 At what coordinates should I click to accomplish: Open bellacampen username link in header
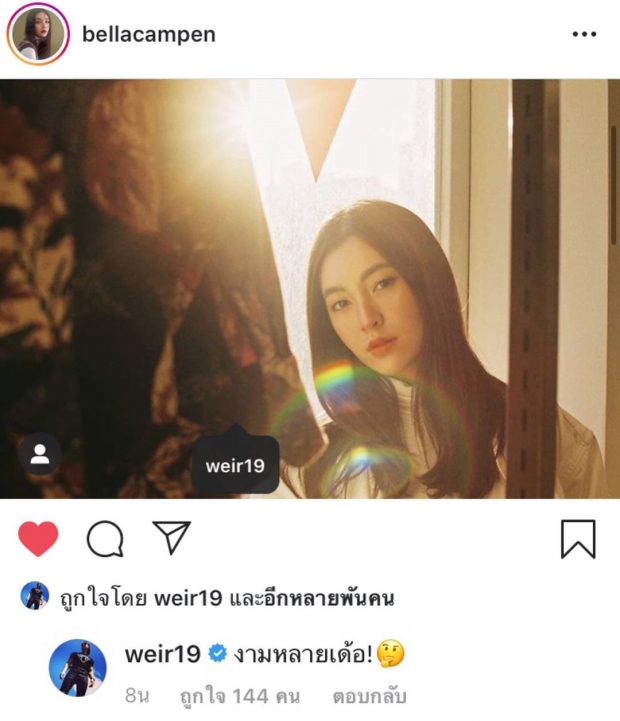pyautogui.click(x=149, y=35)
